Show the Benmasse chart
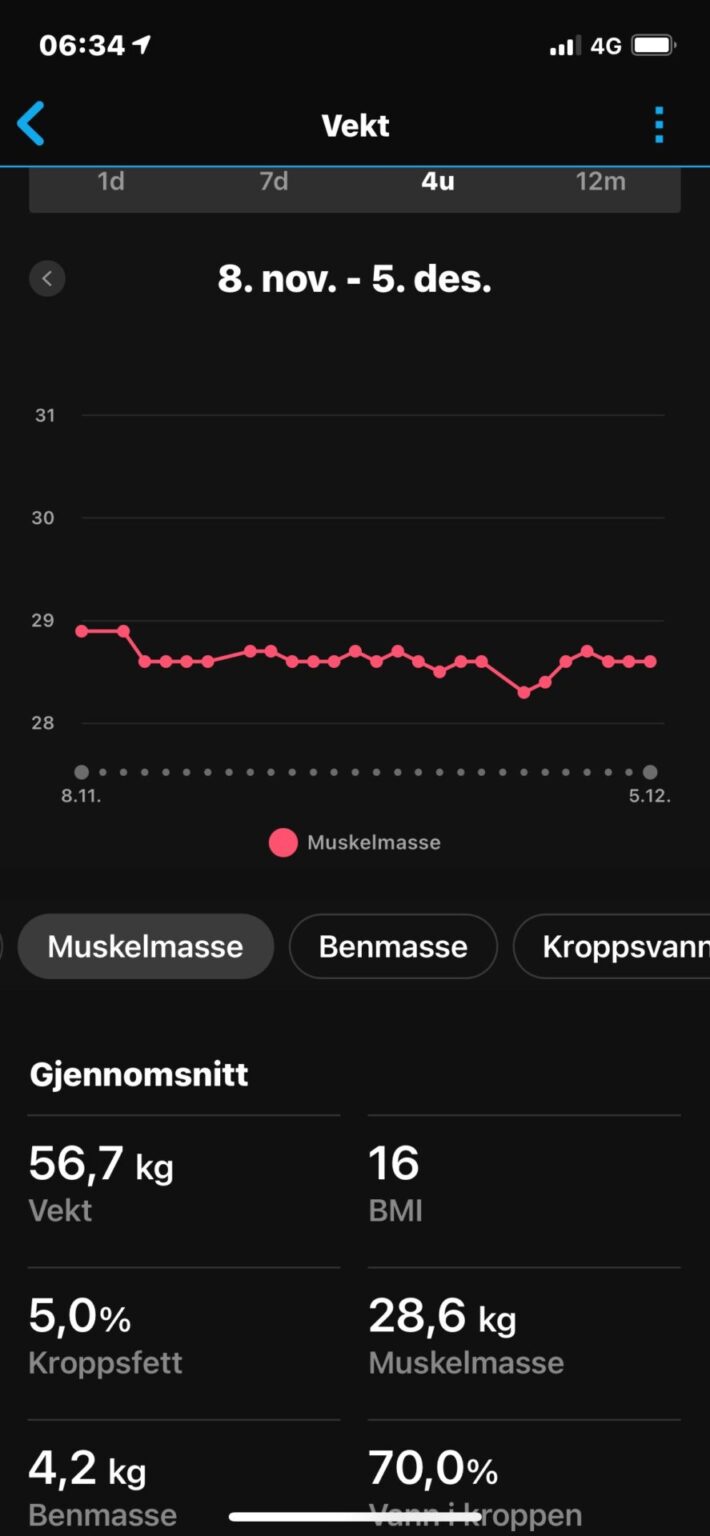Viewport: 710px width, 1536px height. click(x=393, y=946)
